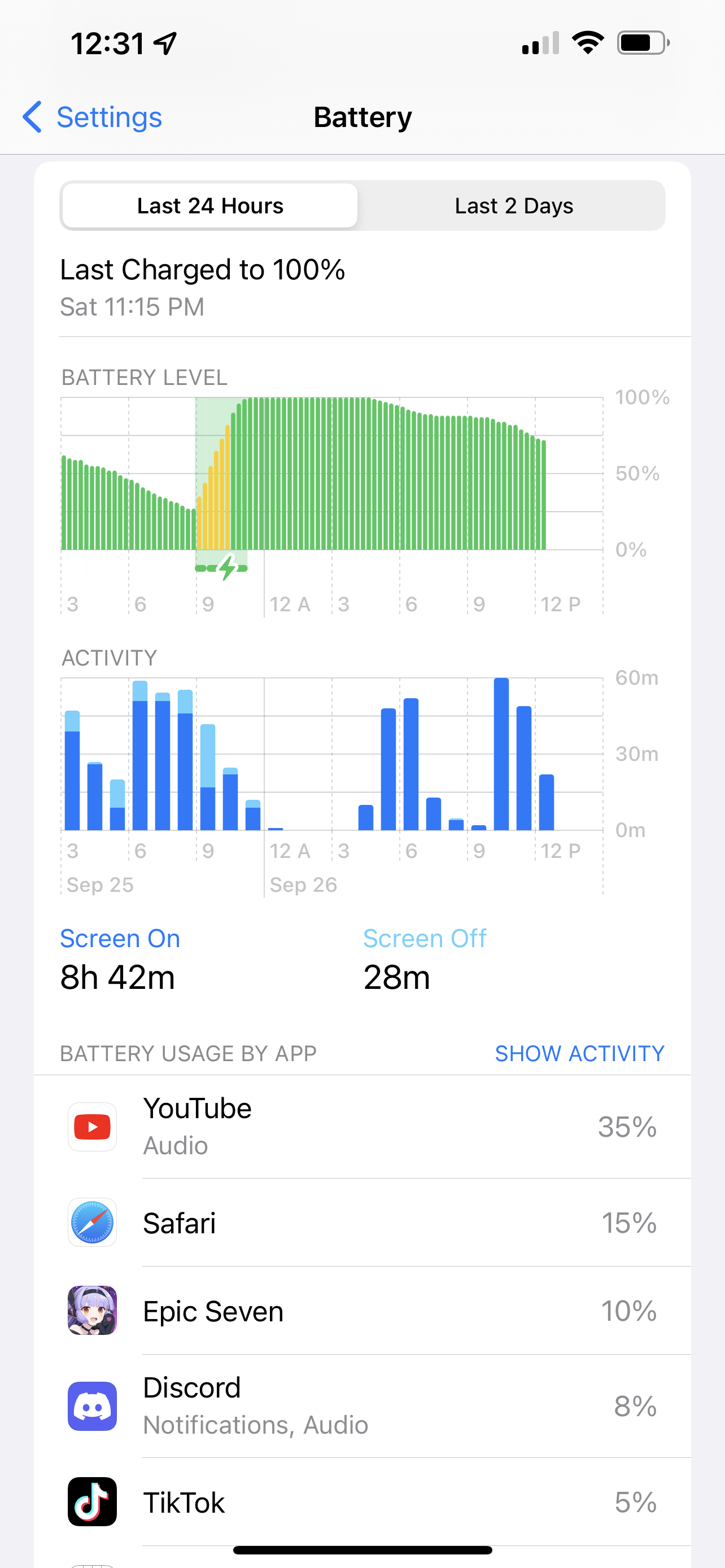The height and width of the screenshot is (1568, 725).
Task: Go back to Settings
Action: pos(93,117)
